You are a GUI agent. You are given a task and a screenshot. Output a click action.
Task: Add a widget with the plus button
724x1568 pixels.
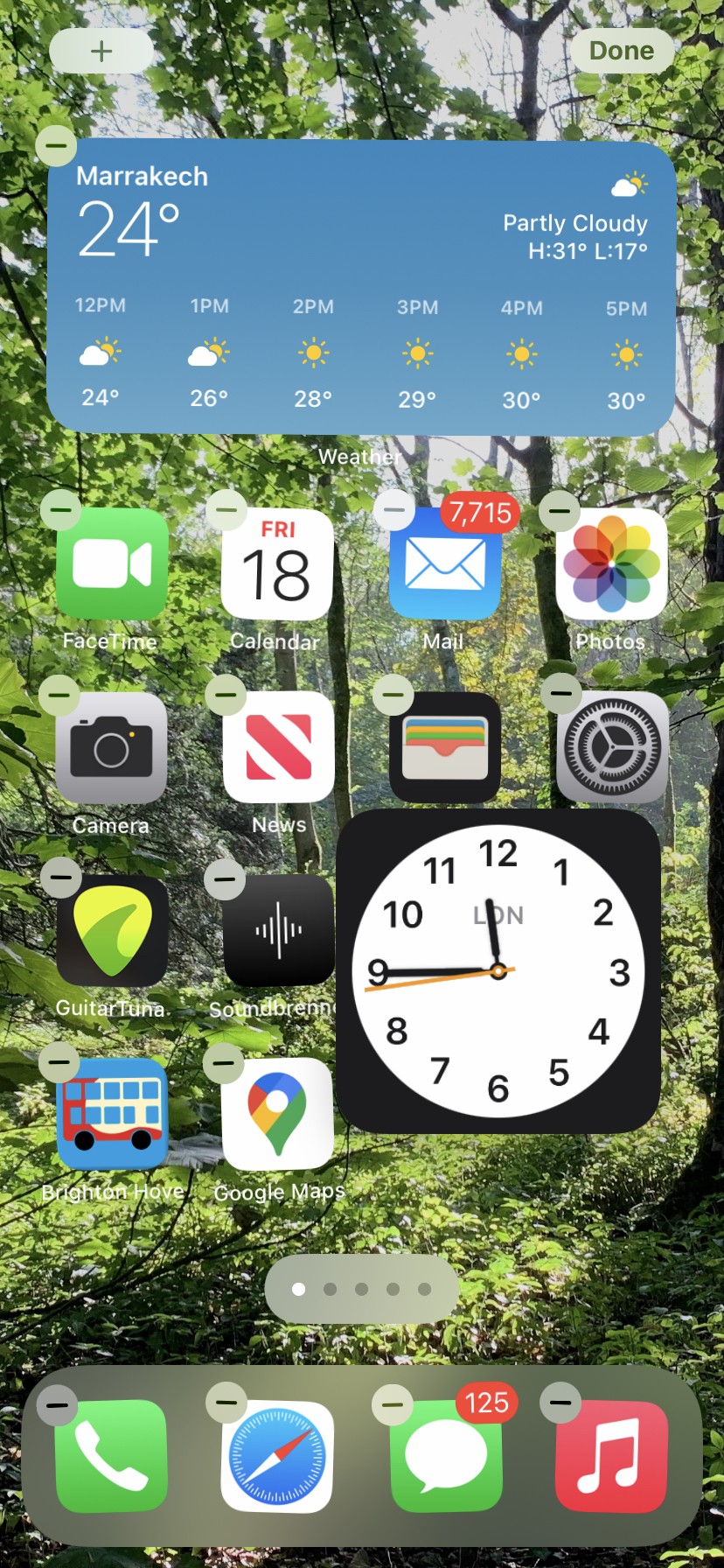click(101, 51)
